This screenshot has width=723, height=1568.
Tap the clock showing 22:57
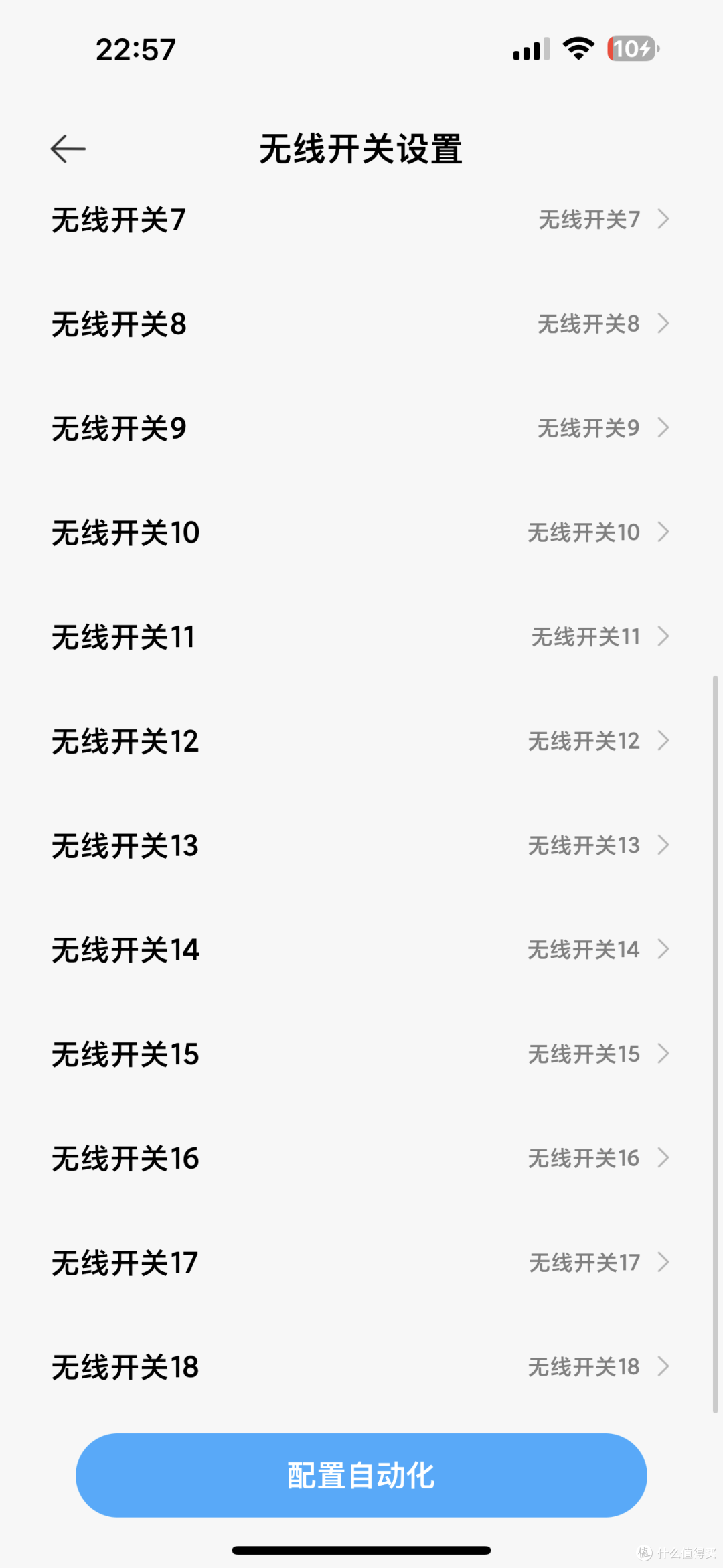[x=137, y=48]
